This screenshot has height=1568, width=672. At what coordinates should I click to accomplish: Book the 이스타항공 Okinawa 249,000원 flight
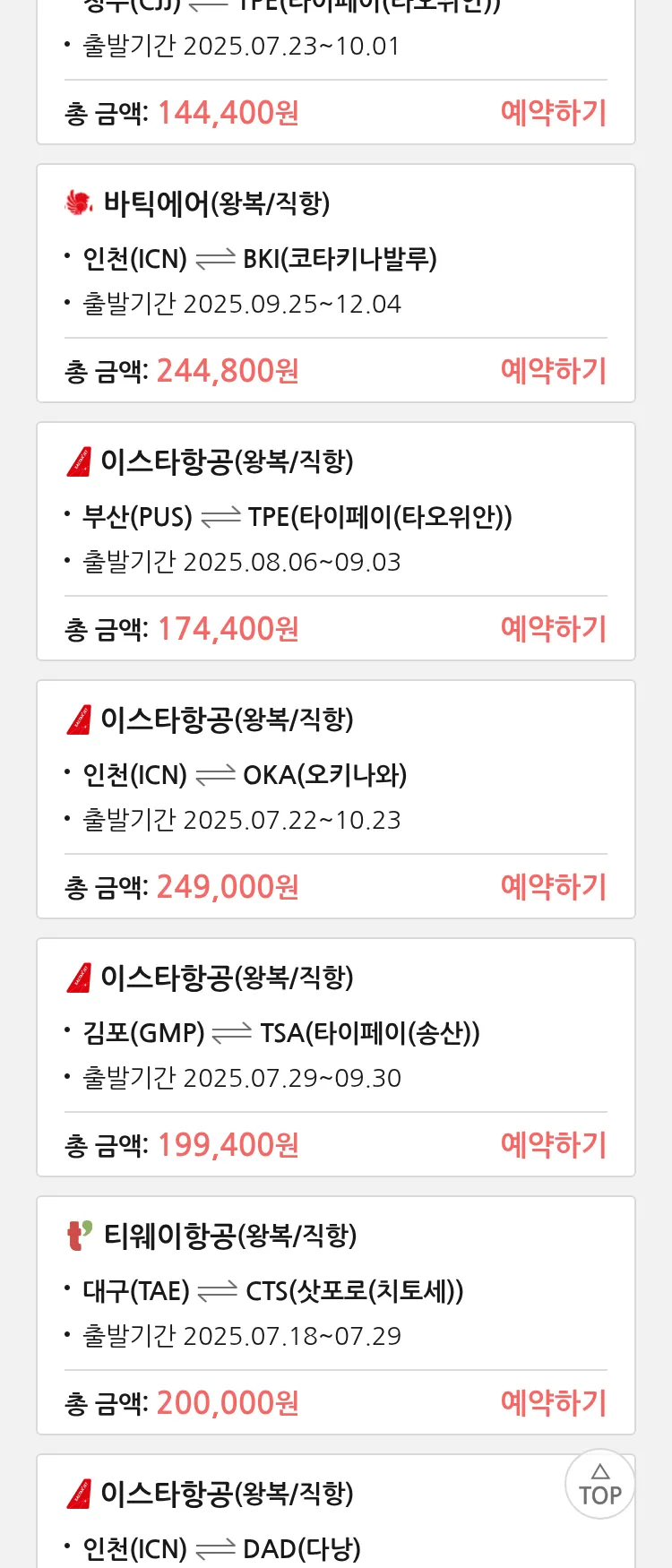553,887
